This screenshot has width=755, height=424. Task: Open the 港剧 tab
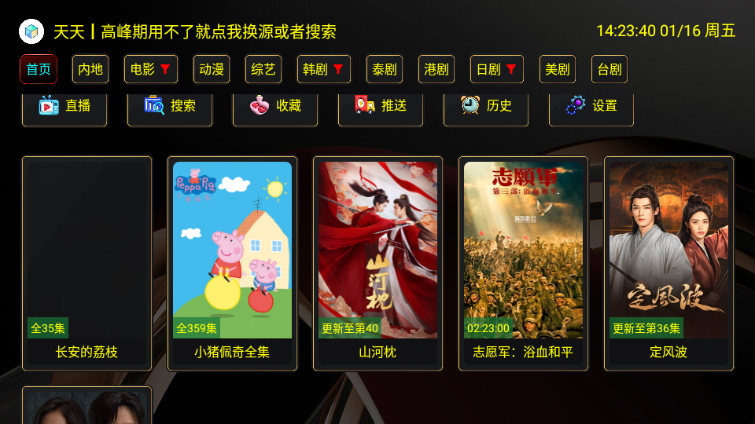436,69
